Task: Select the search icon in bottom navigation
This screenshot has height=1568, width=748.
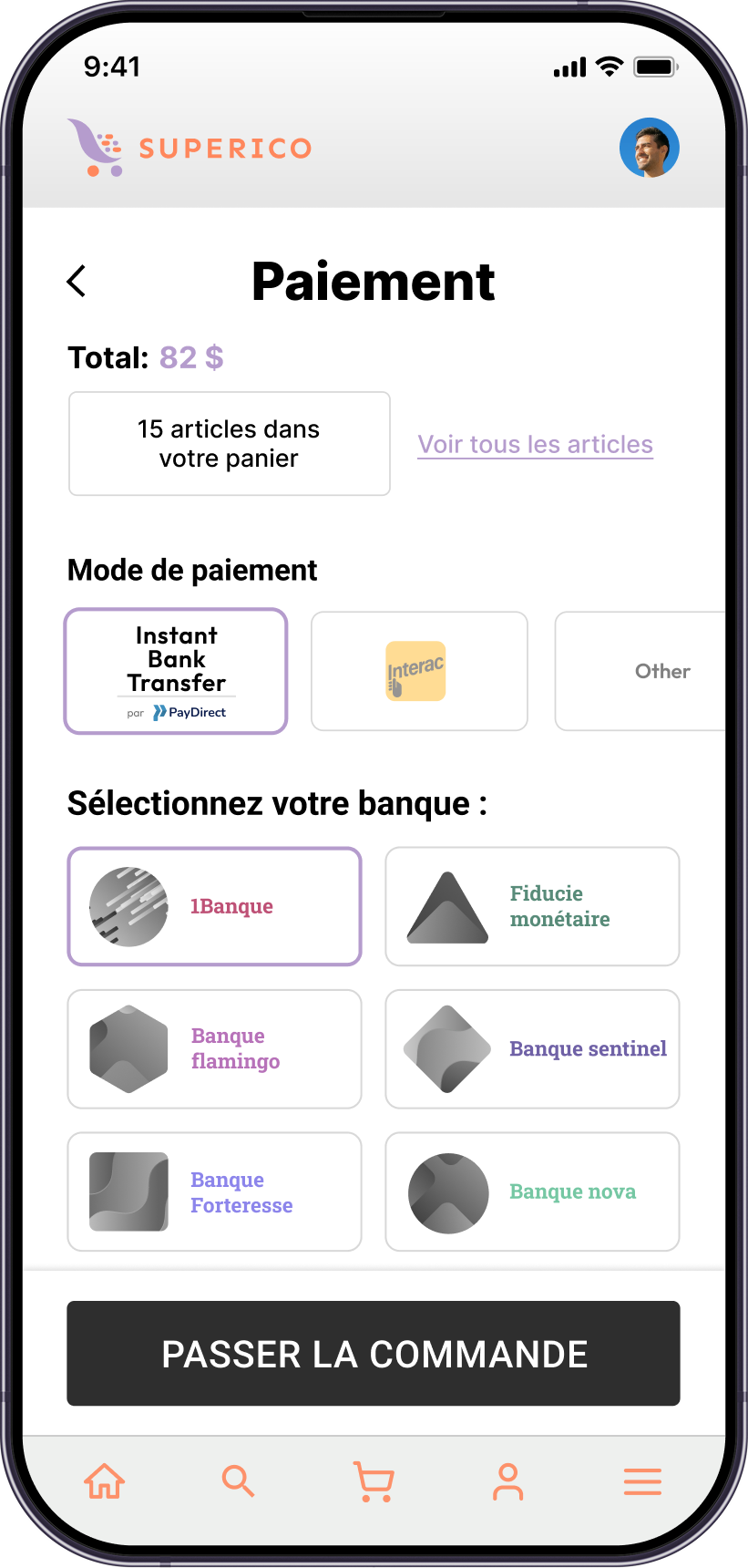Action: 239,1481
